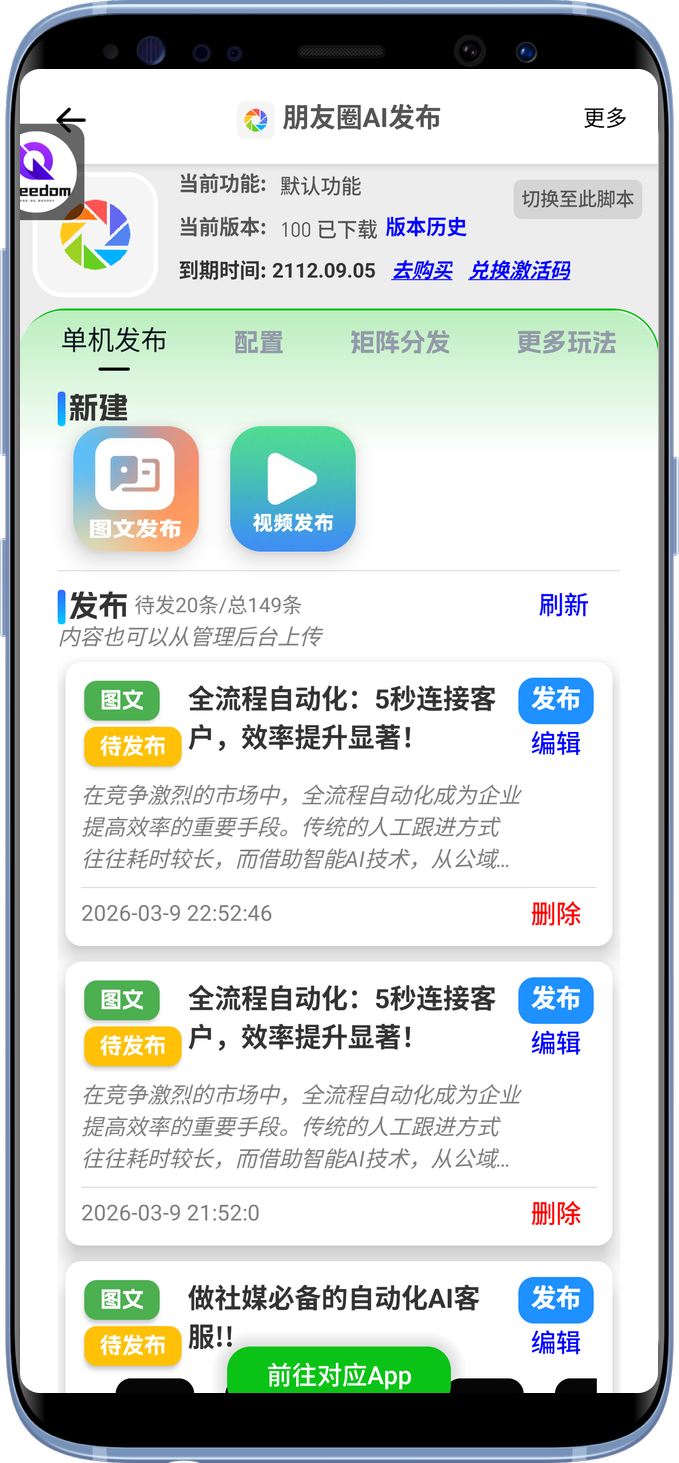Publish the 做社媒必备的自动化AI客服 post
Viewport: 679px width, 1463px height.
[x=555, y=1299]
